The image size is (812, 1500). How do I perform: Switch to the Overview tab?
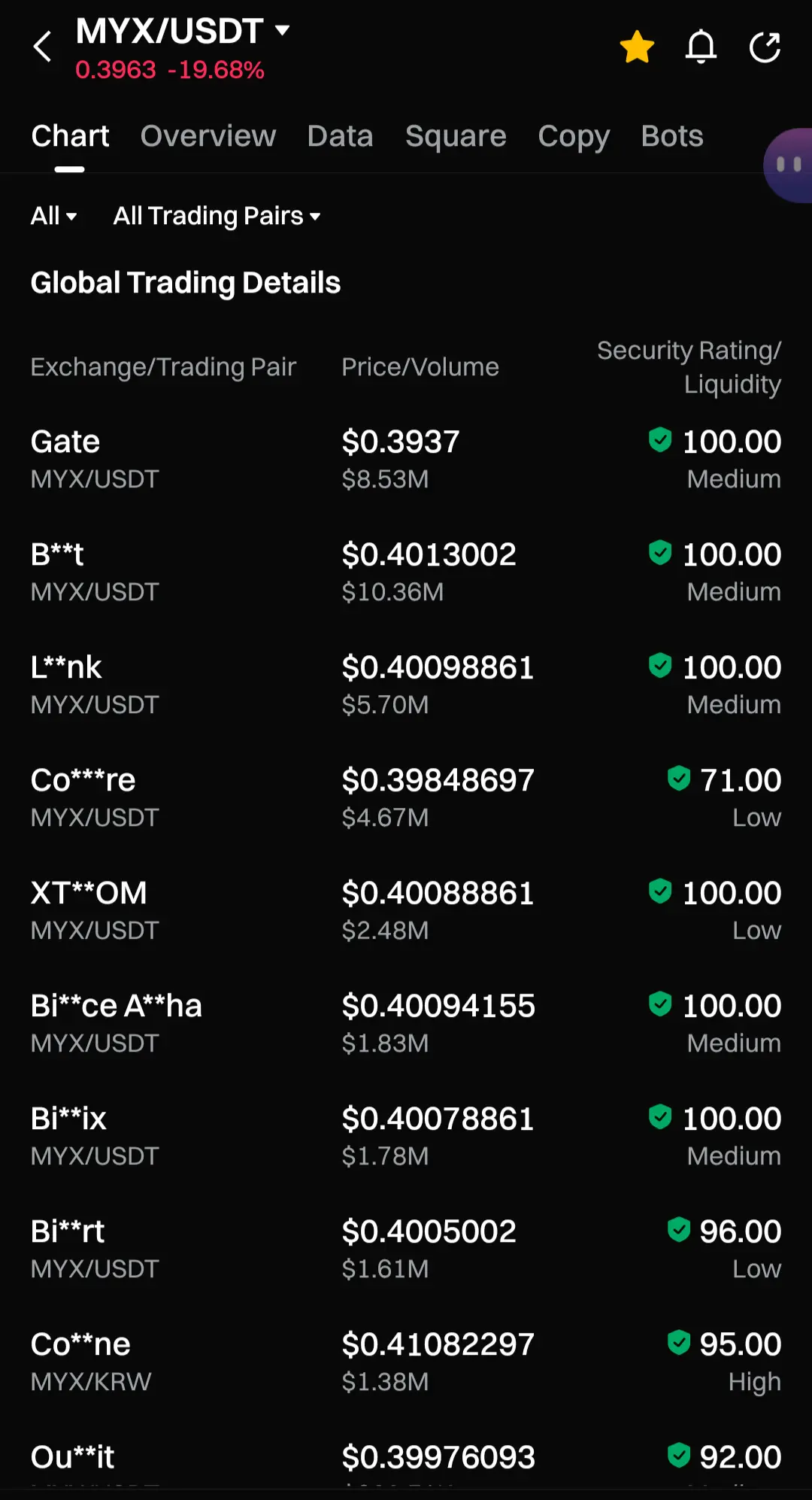point(208,136)
